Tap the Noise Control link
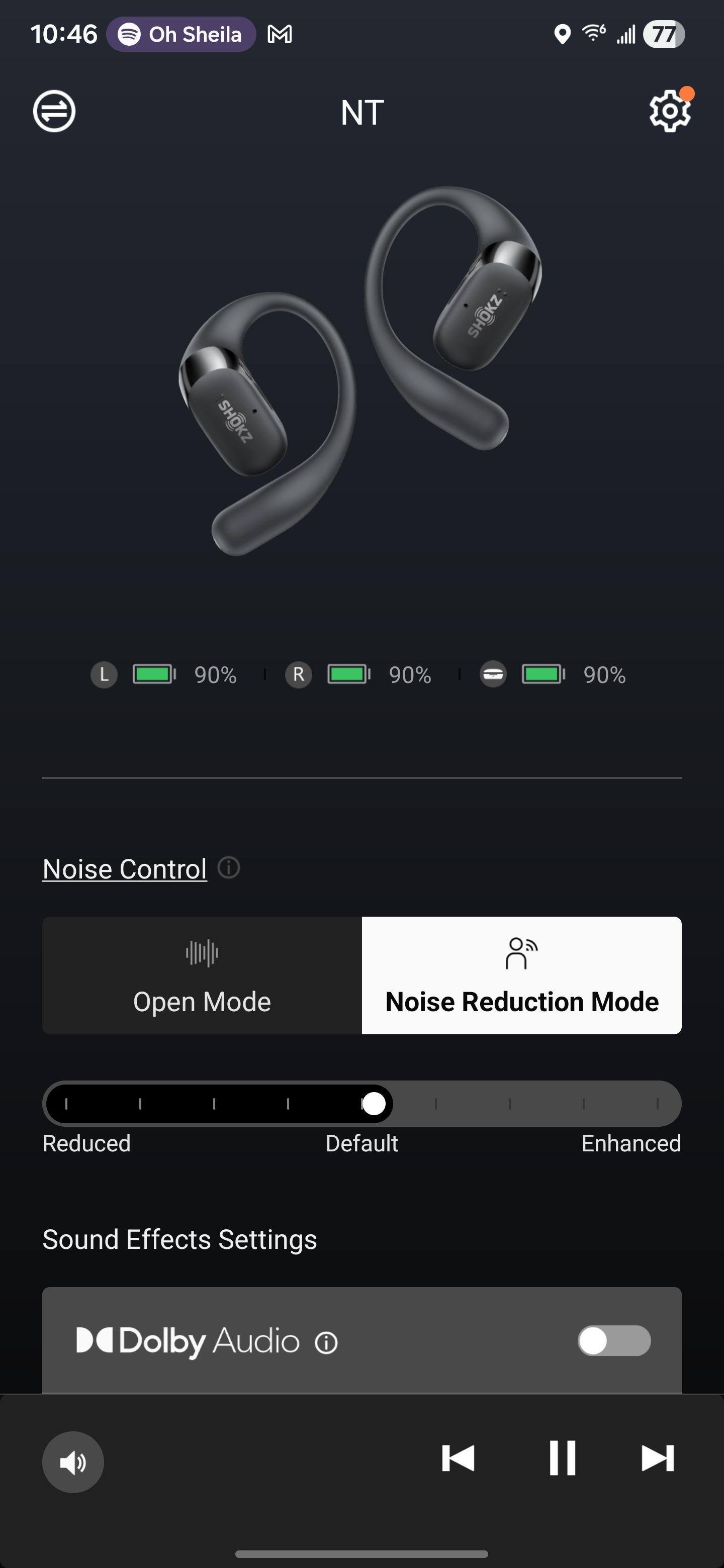This screenshot has width=724, height=1568. 125,868
